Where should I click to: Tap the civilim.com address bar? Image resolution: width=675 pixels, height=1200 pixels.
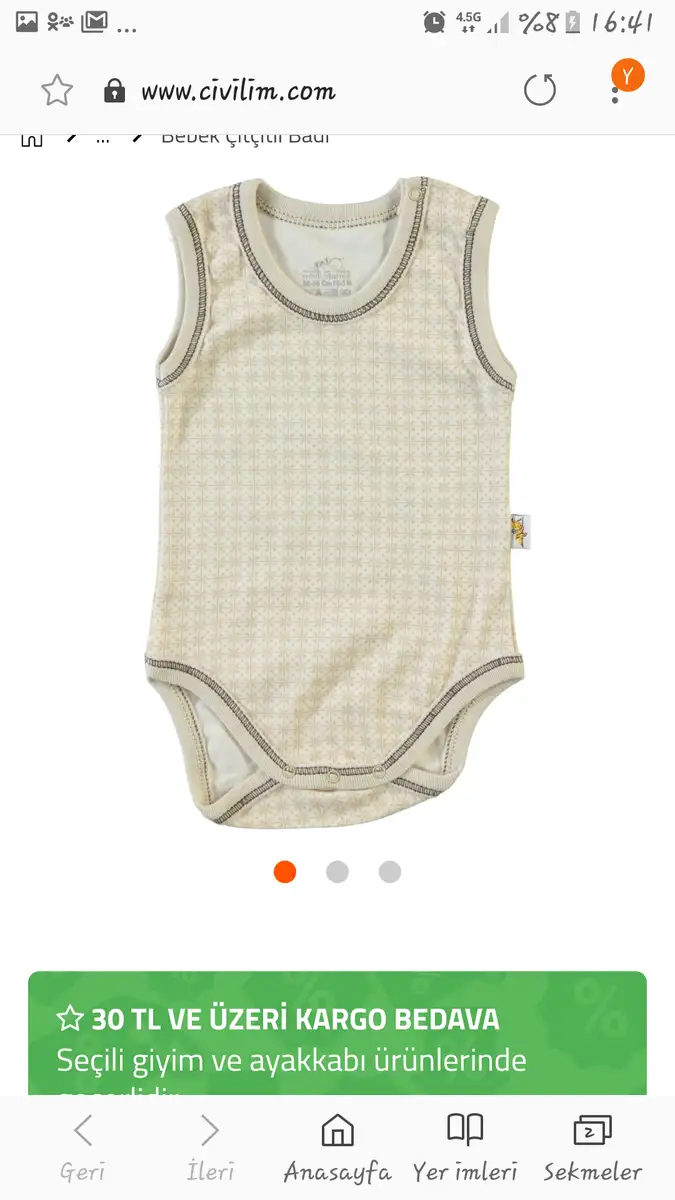[x=238, y=92]
